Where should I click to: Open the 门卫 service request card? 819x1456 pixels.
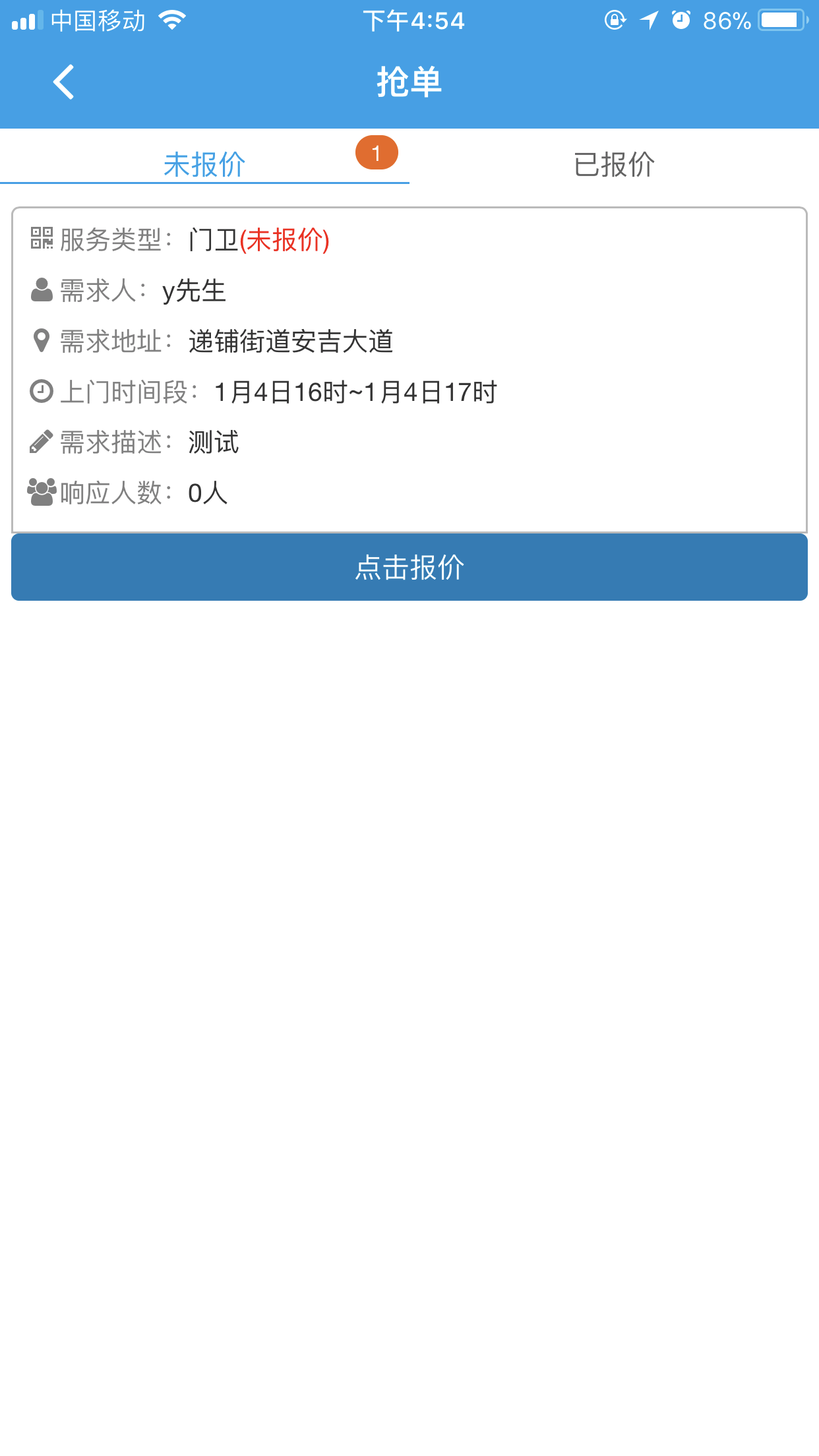(x=409, y=368)
